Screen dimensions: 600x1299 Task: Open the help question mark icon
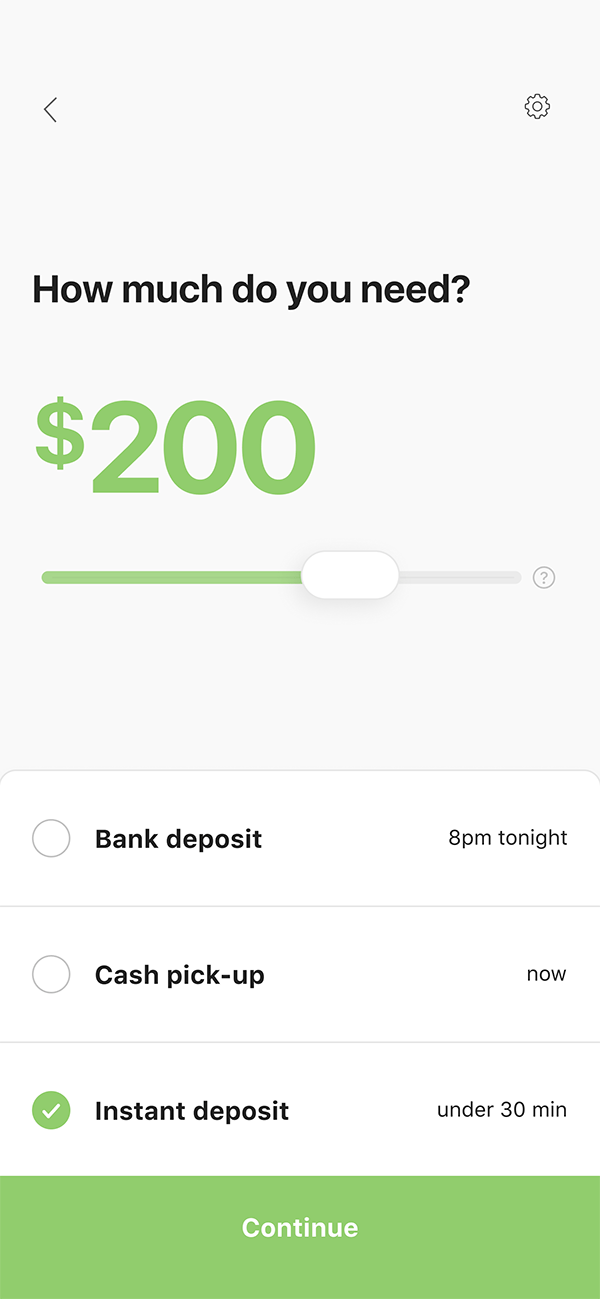coord(544,577)
